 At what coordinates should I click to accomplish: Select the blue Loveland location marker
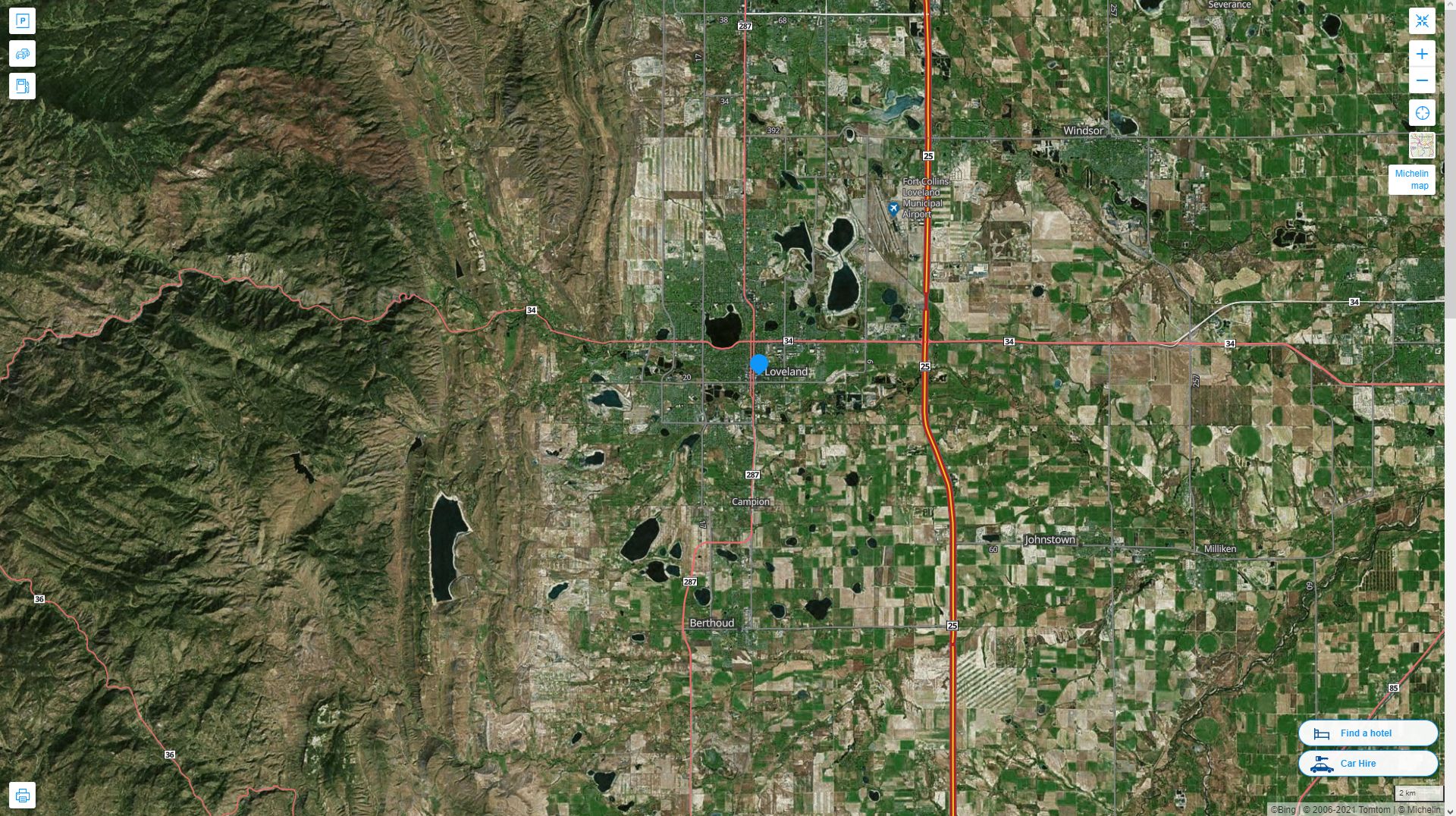click(758, 365)
